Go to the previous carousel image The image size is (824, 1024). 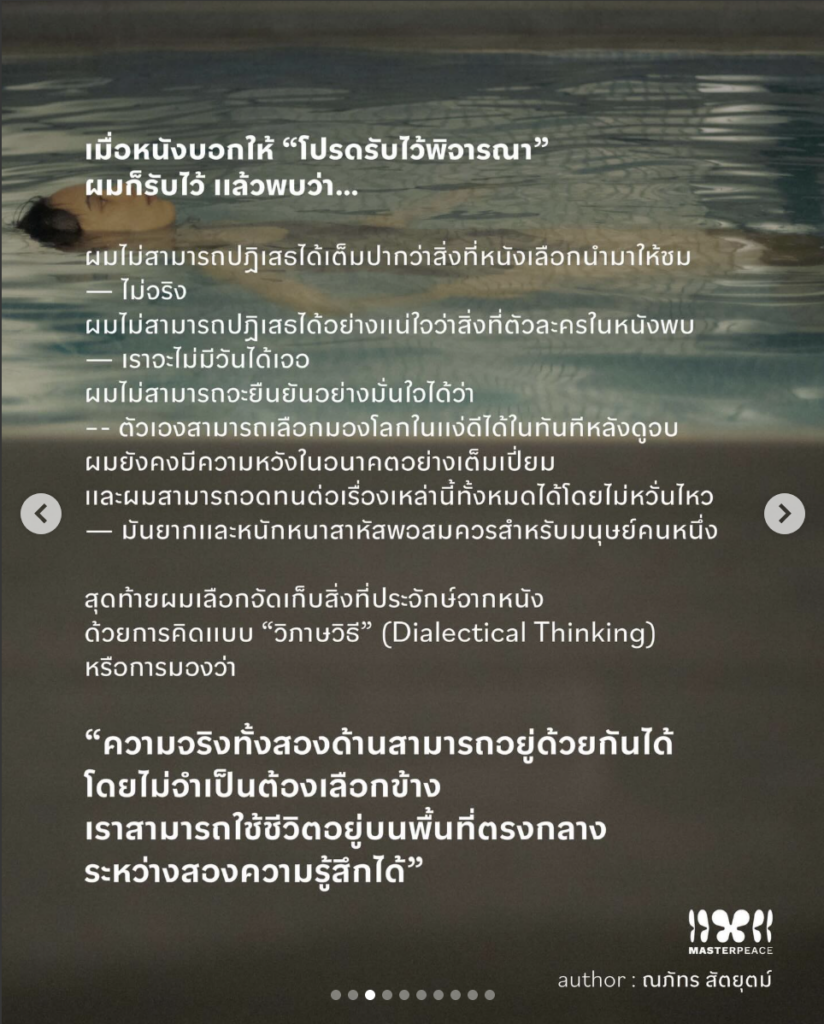point(41,513)
